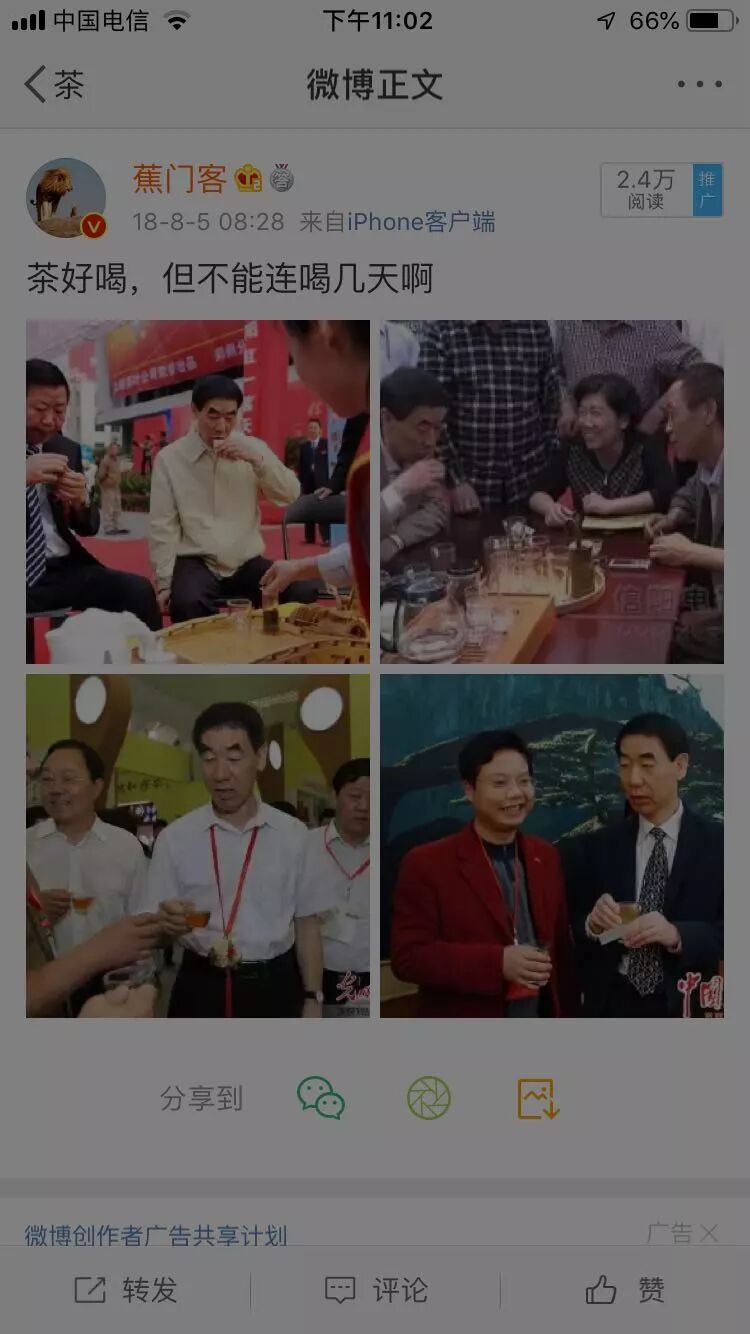The height and width of the screenshot is (1334, 750).
Task: Write a comment via 评论
Action: click(x=376, y=1290)
